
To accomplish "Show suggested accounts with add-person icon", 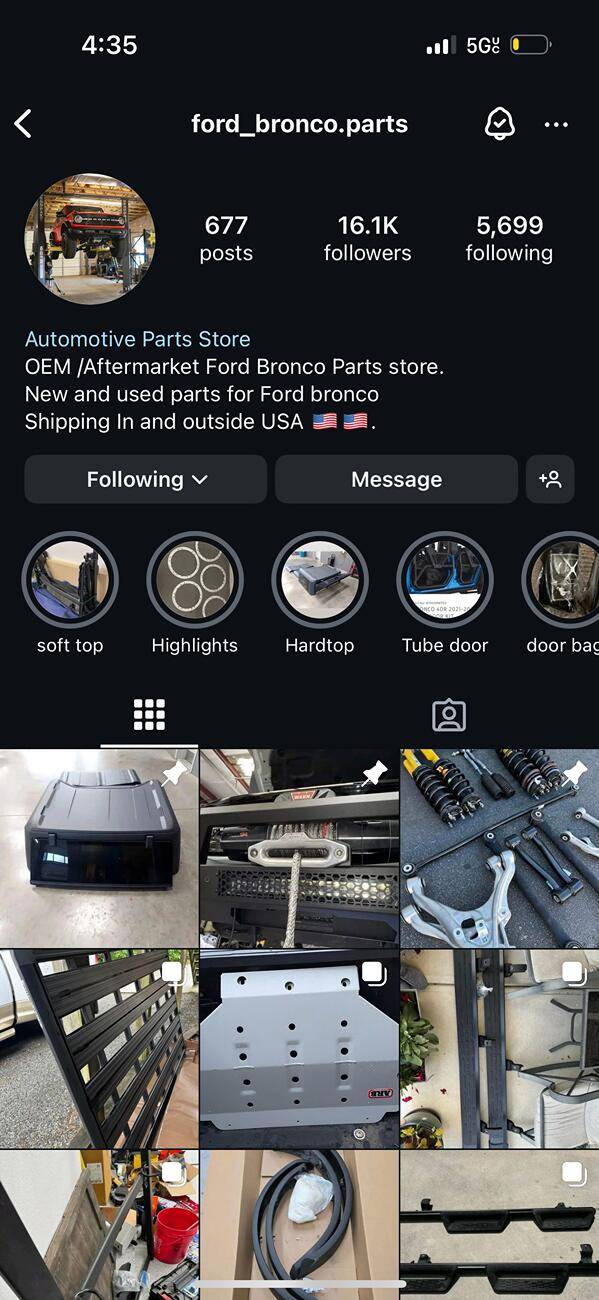I will point(550,479).
